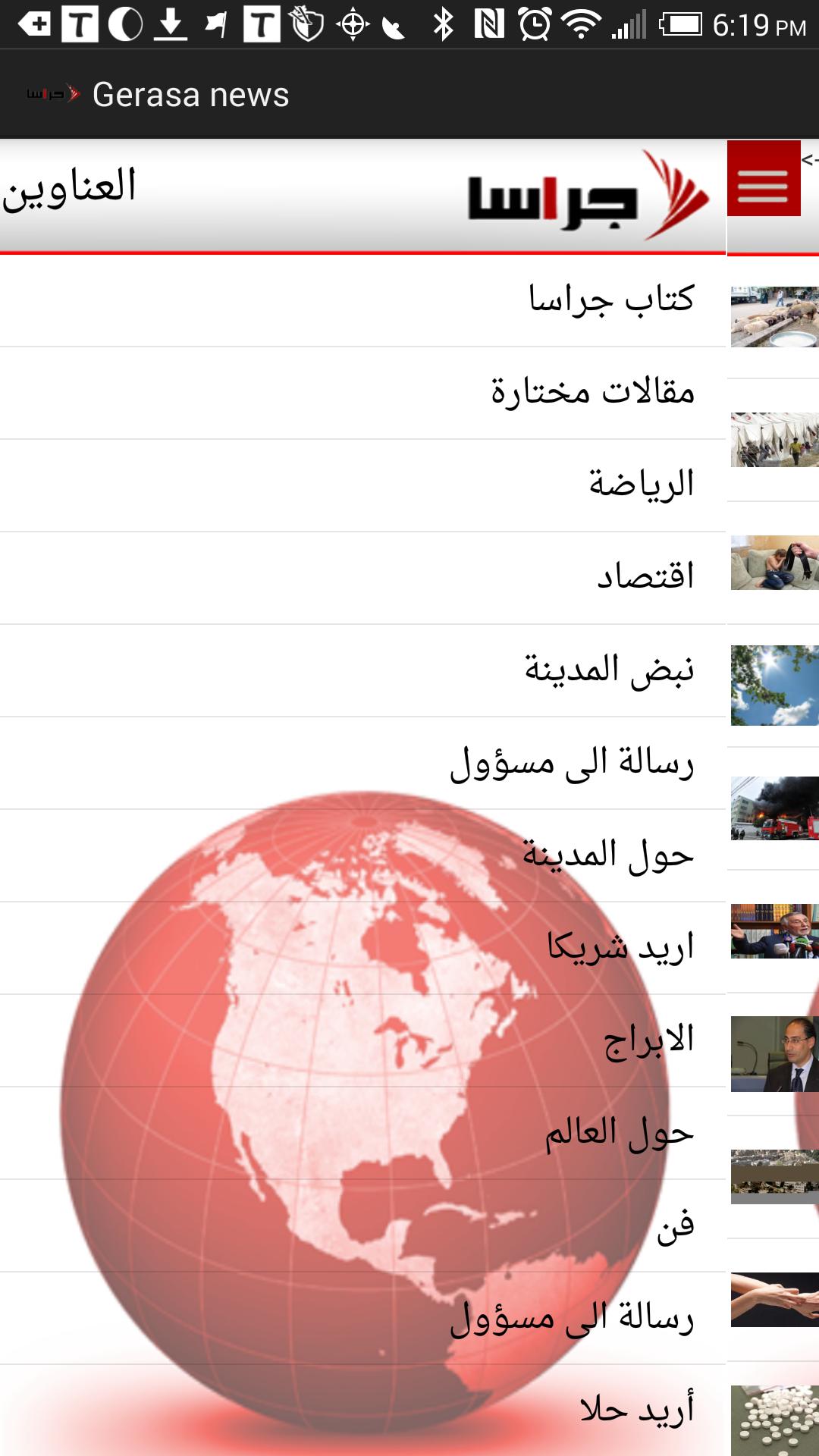819x1456 pixels.
Task: Select the الرياضة sports section
Action: point(641,485)
